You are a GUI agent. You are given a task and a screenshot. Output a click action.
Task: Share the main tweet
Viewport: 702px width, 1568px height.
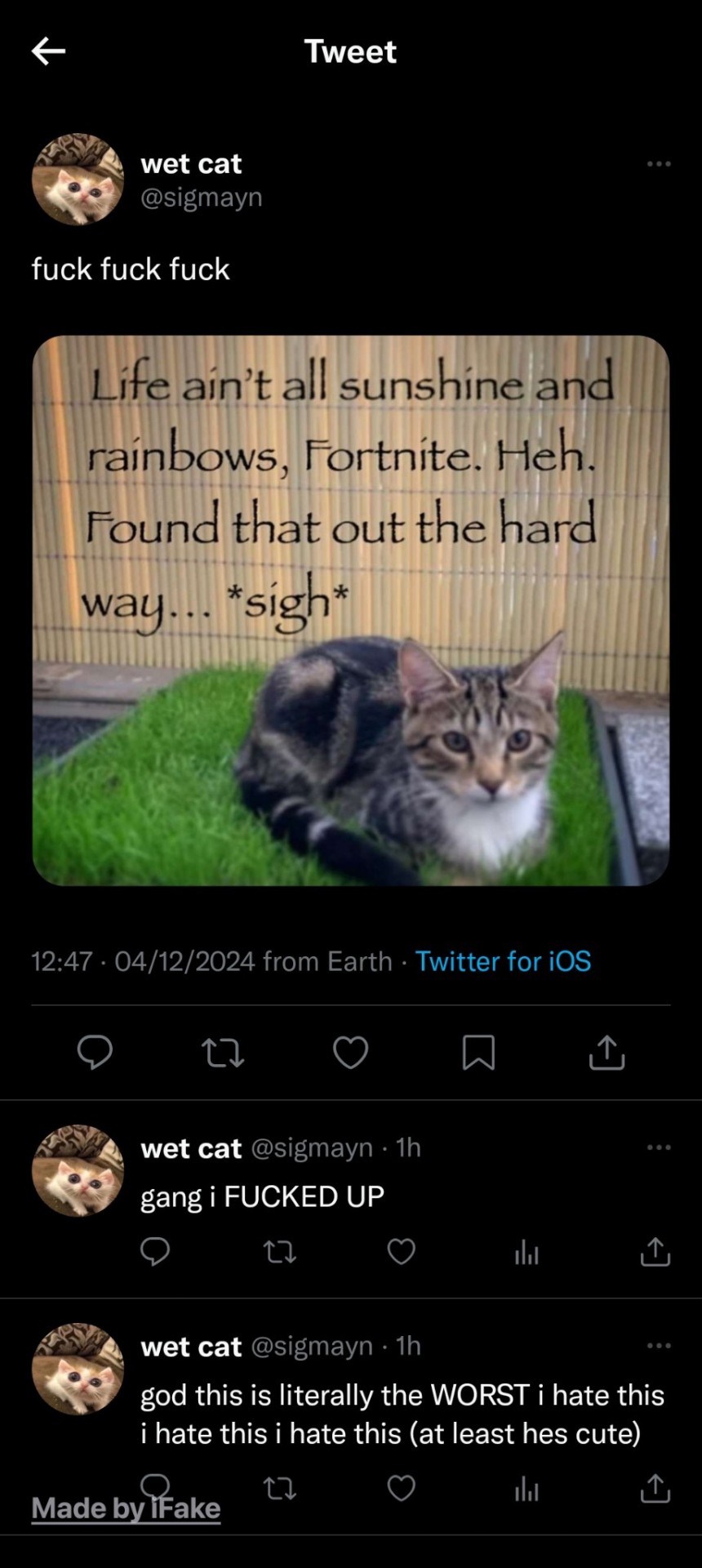coord(606,1052)
